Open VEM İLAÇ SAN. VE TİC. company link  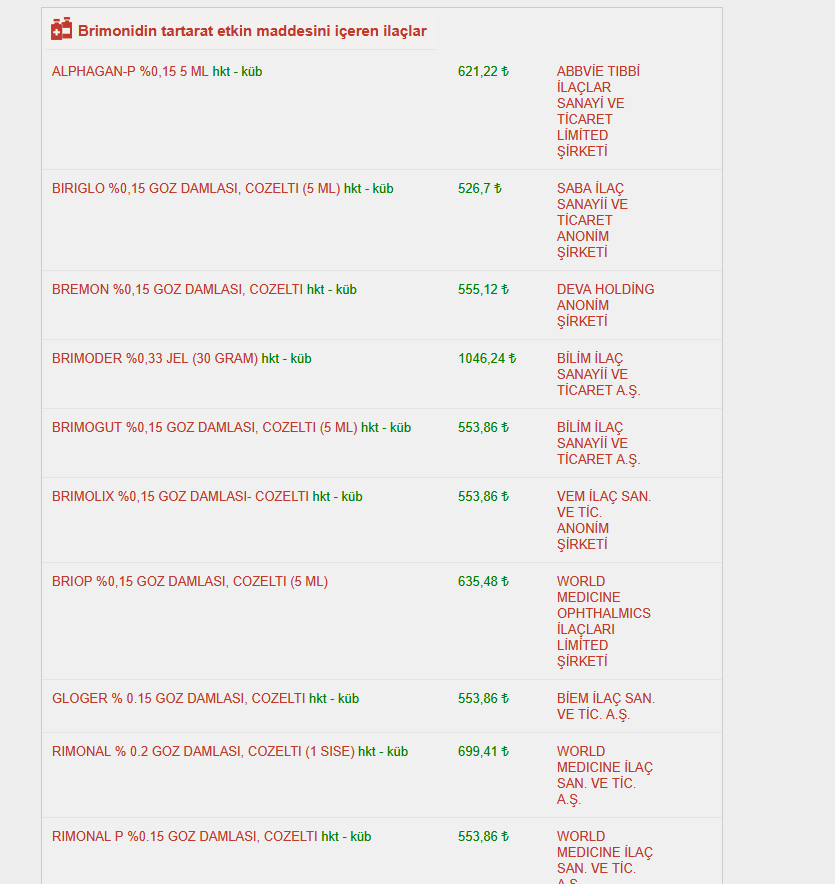pyautogui.click(x=603, y=520)
